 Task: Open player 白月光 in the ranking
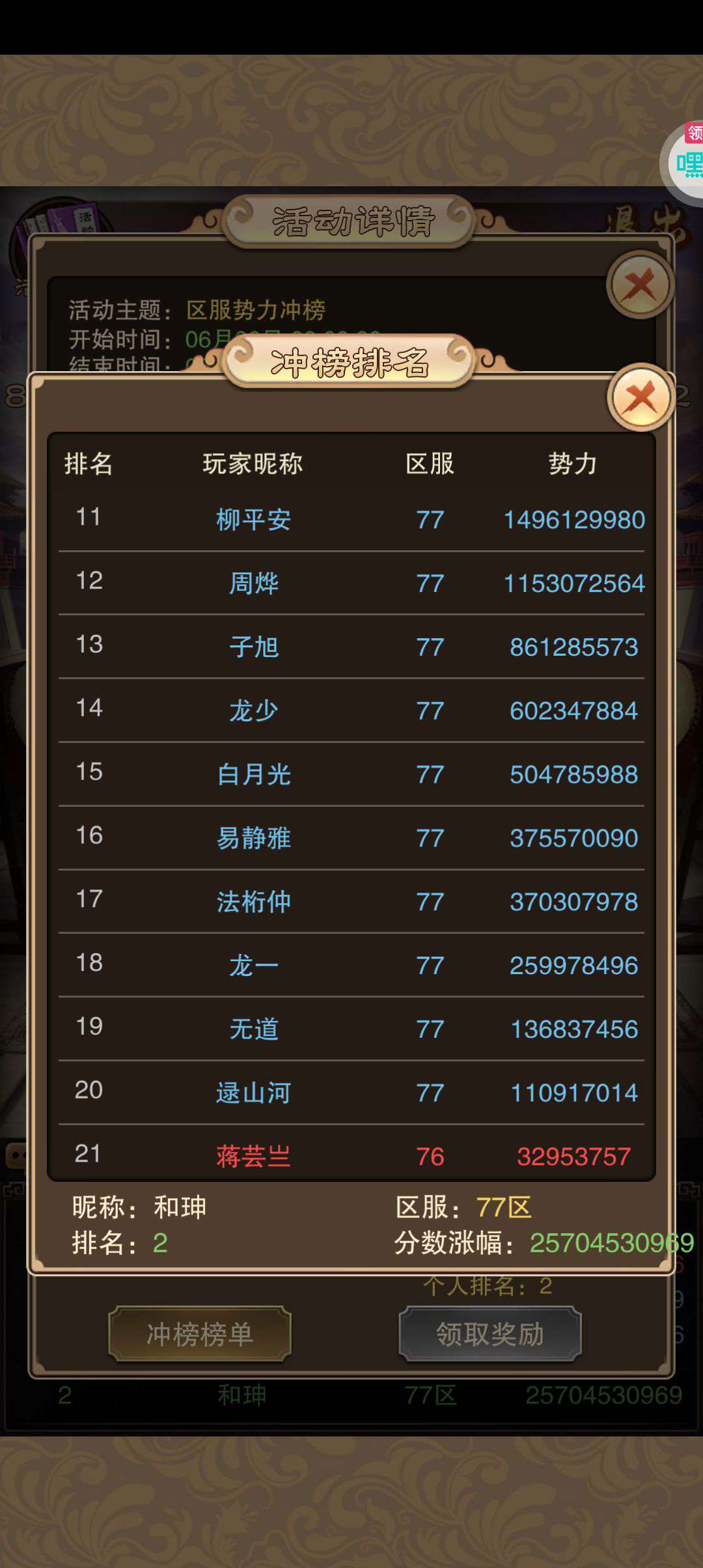[253, 774]
